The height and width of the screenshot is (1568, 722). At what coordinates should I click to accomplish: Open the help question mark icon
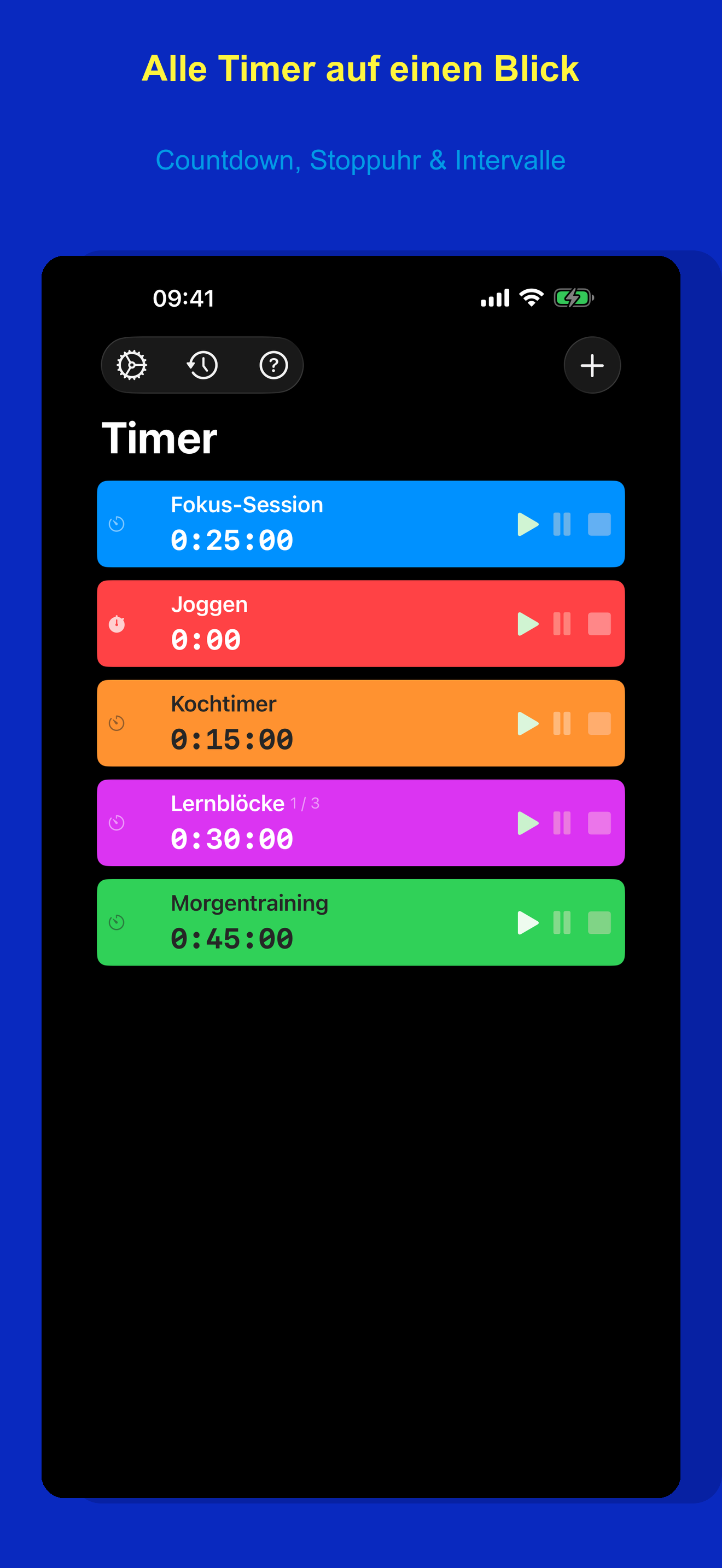[x=273, y=365]
